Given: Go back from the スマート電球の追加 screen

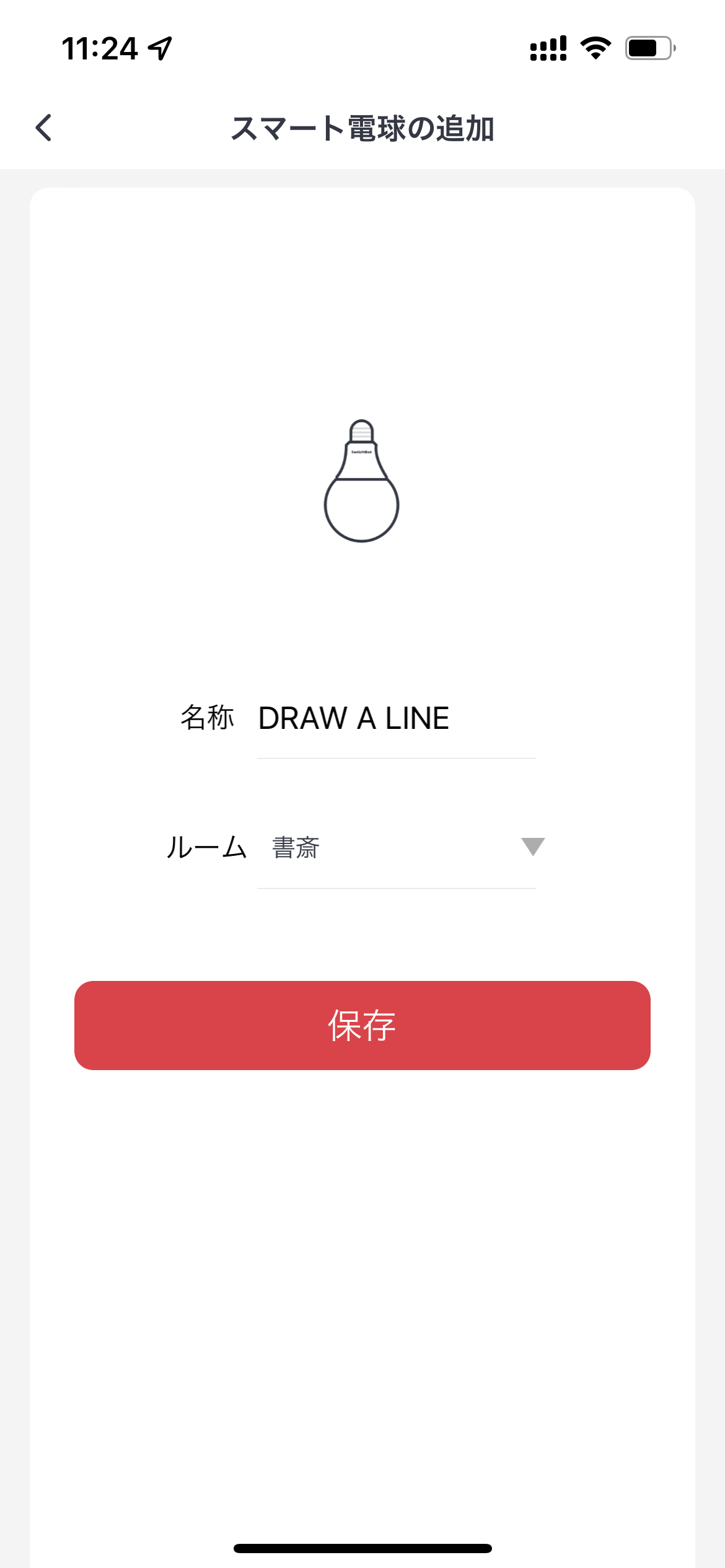Looking at the screenshot, I should [x=43, y=128].
